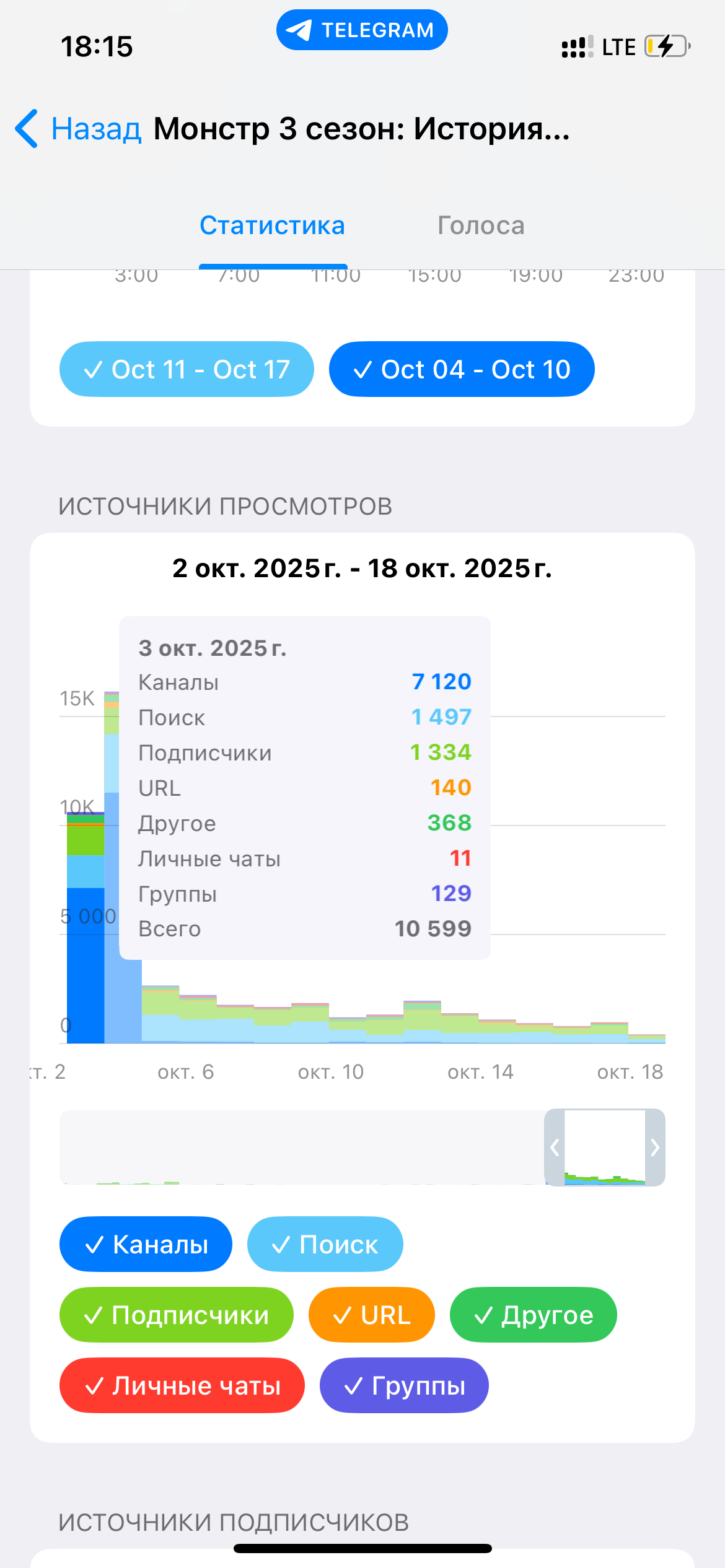The width and height of the screenshot is (725, 1568).
Task: Toggle the Подписчики source filter
Action: 177,1315
